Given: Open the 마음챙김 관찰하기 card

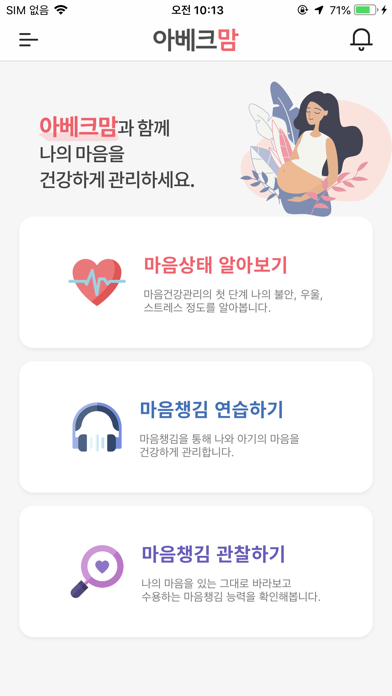Looking at the screenshot, I should pyautogui.click(x=196, y=571).
